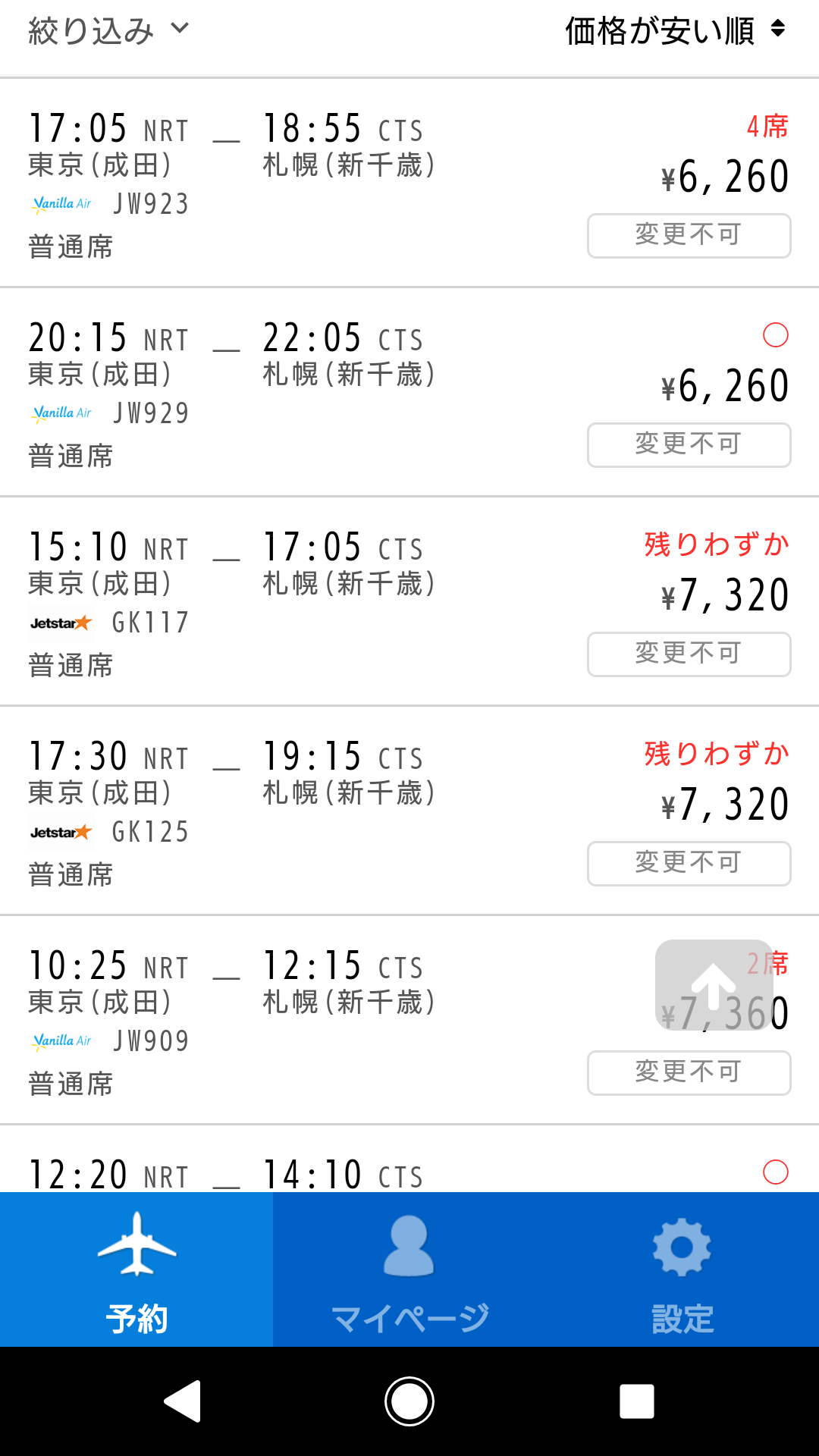819x1456 pixels.
Task: Choose the 20:15 Vanilla Air JW929 flight
Action: click(303, 391)
